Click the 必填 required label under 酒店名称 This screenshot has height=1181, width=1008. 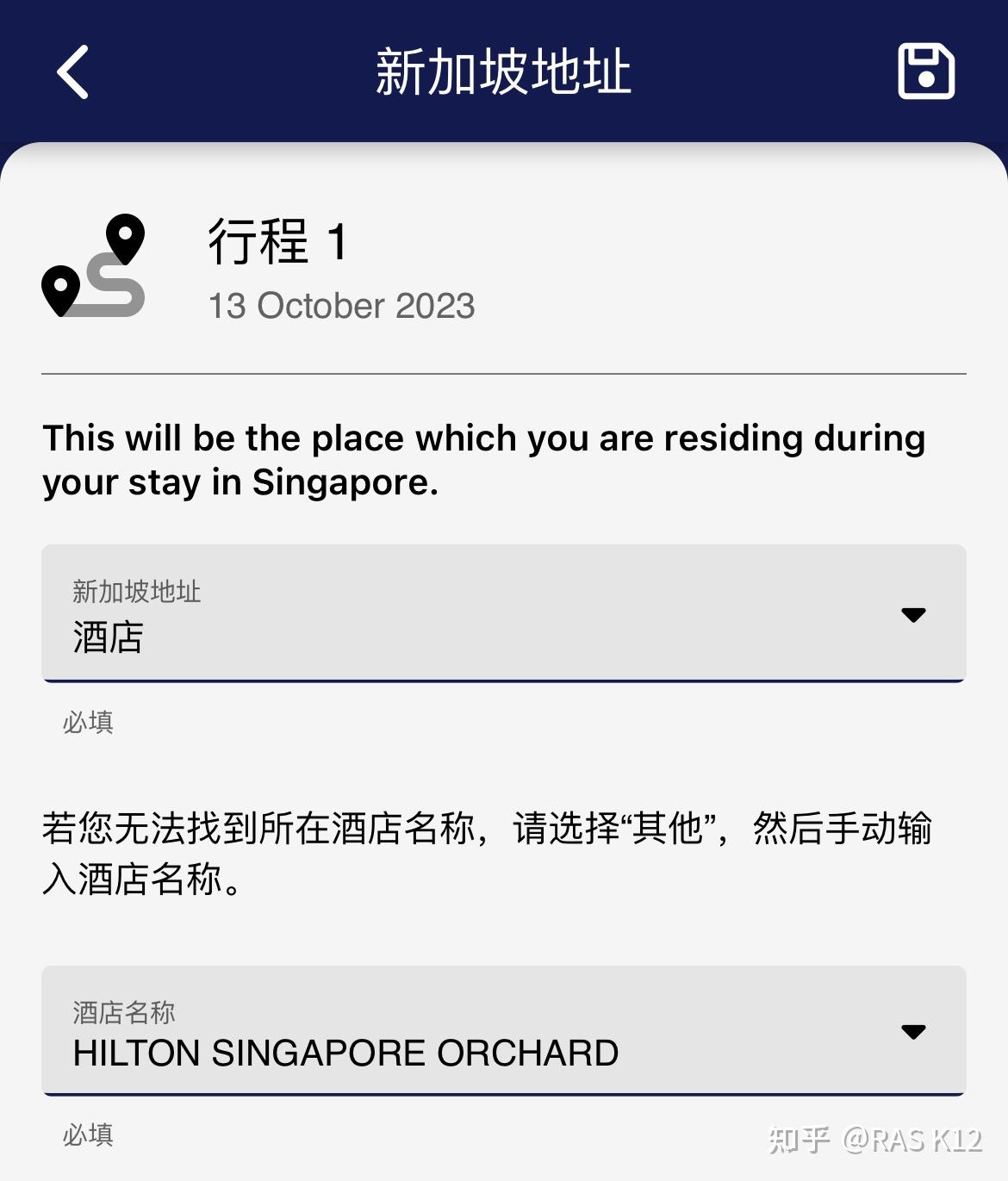tap(86, 1135)
